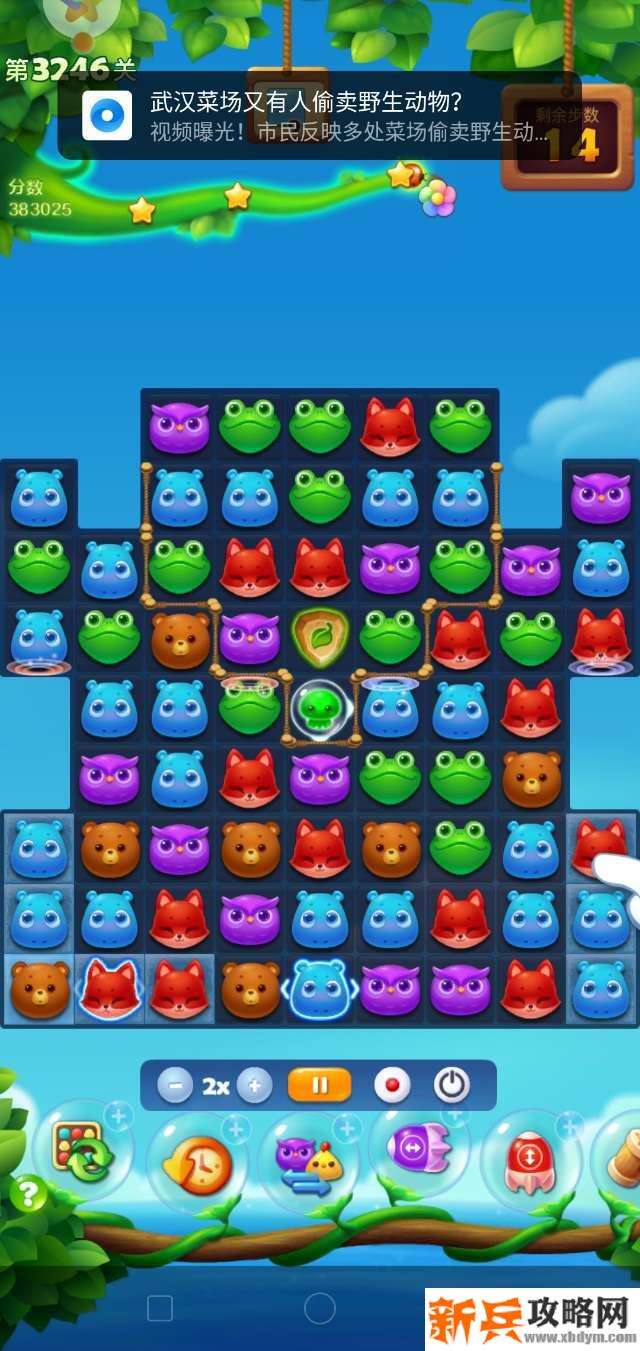This screenshot has width=640, height=1351.
Task: Use the red vertical rocket booster
Action: [x=531, y=1162]
